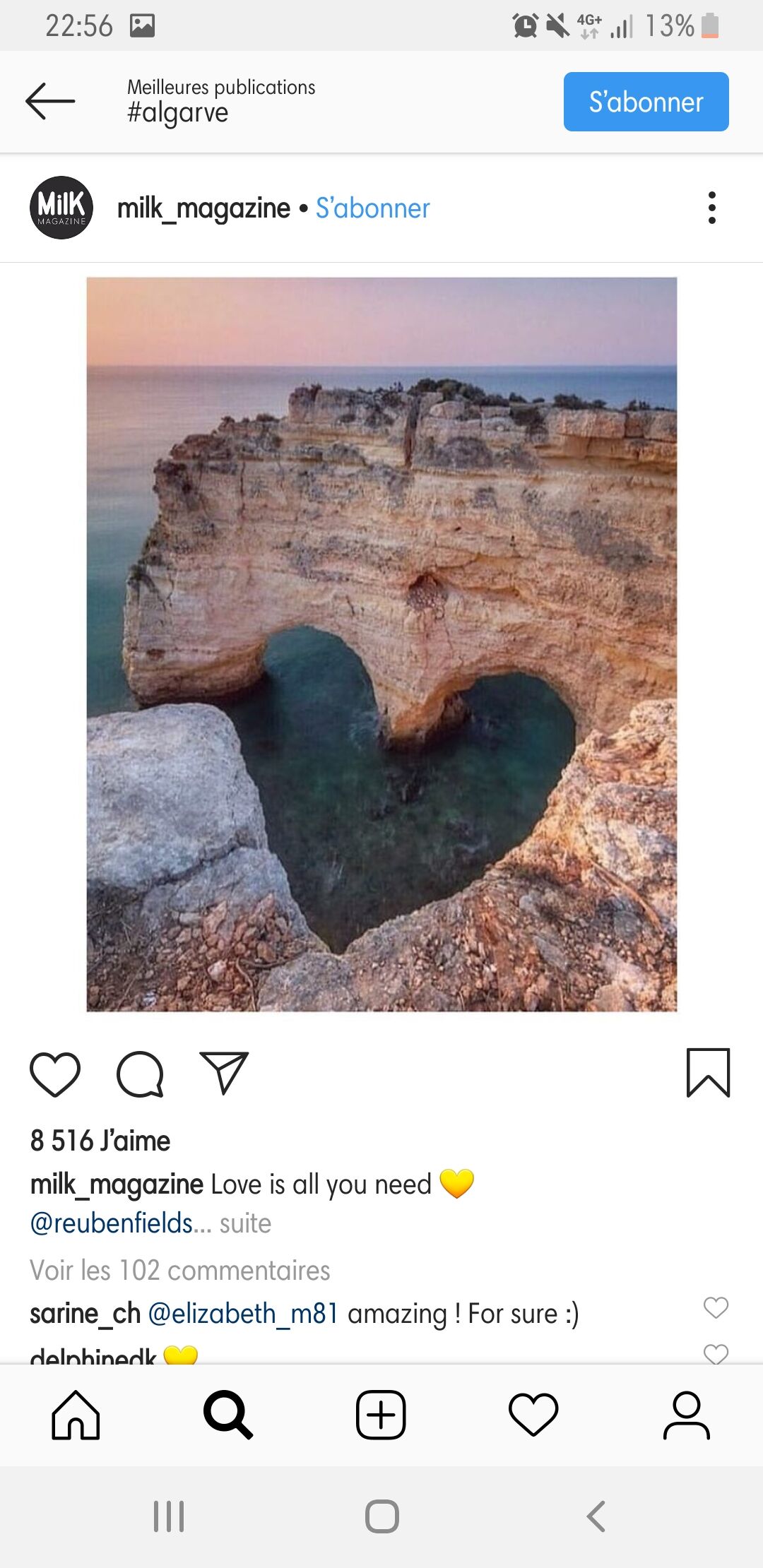Open the activity heart tab
Viewport: 763px width, 1568px height.
click(x=533, y=1415)
